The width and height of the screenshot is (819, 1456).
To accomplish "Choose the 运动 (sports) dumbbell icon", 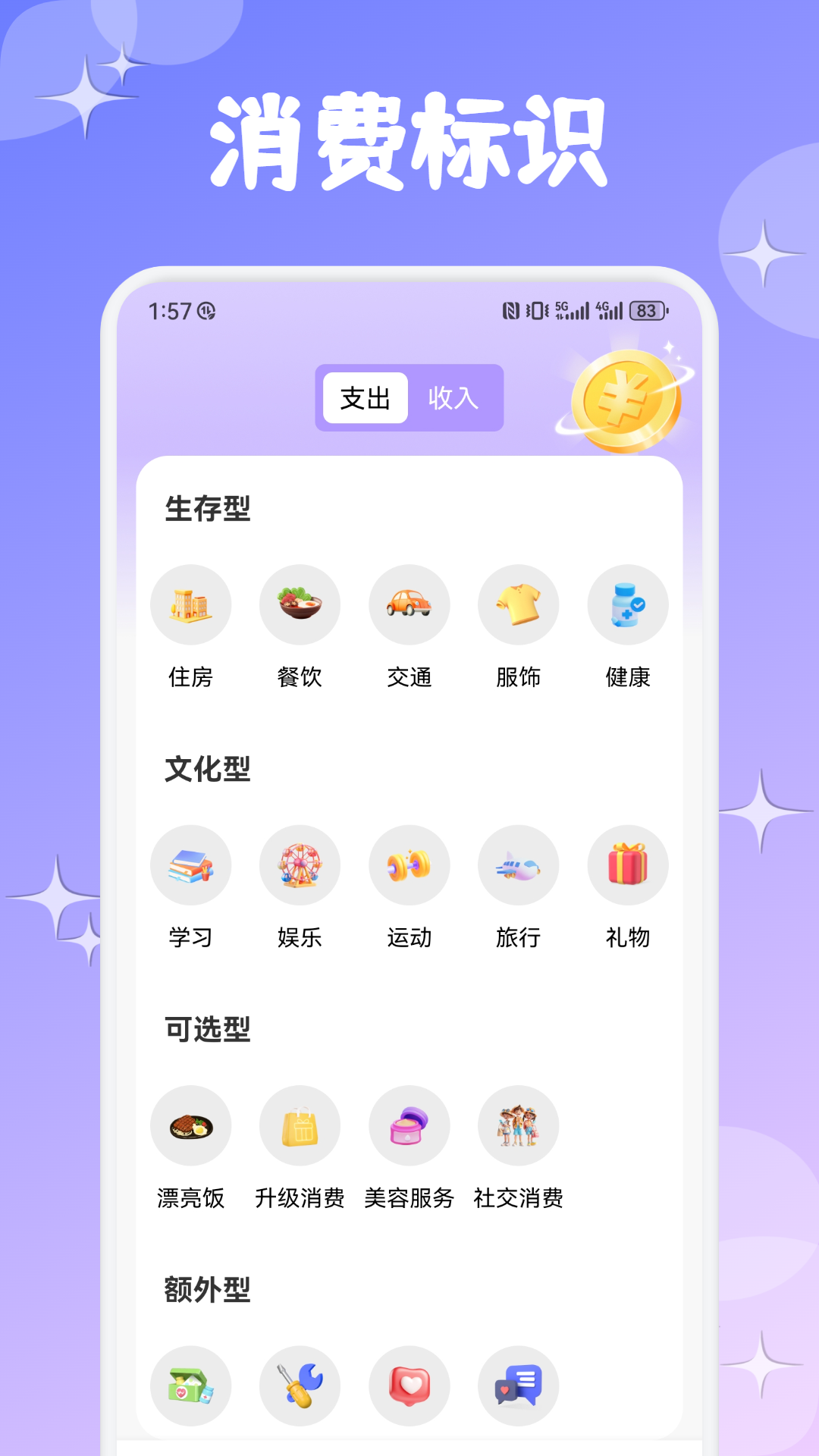I will coord(409,865).
